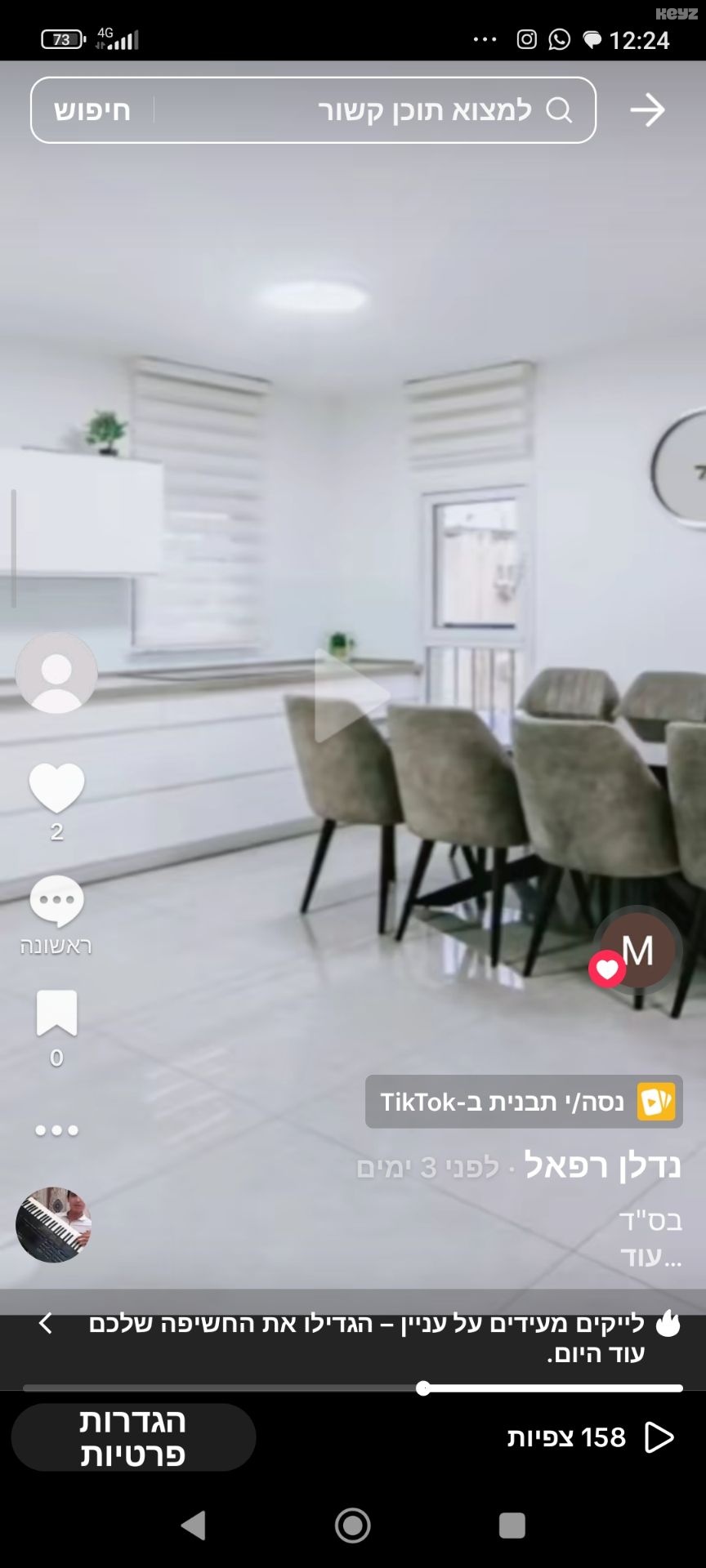Viewport: 706px width, 1568px height.
Task: Tap the M liker avatar bubble
Action: [638, 950]
